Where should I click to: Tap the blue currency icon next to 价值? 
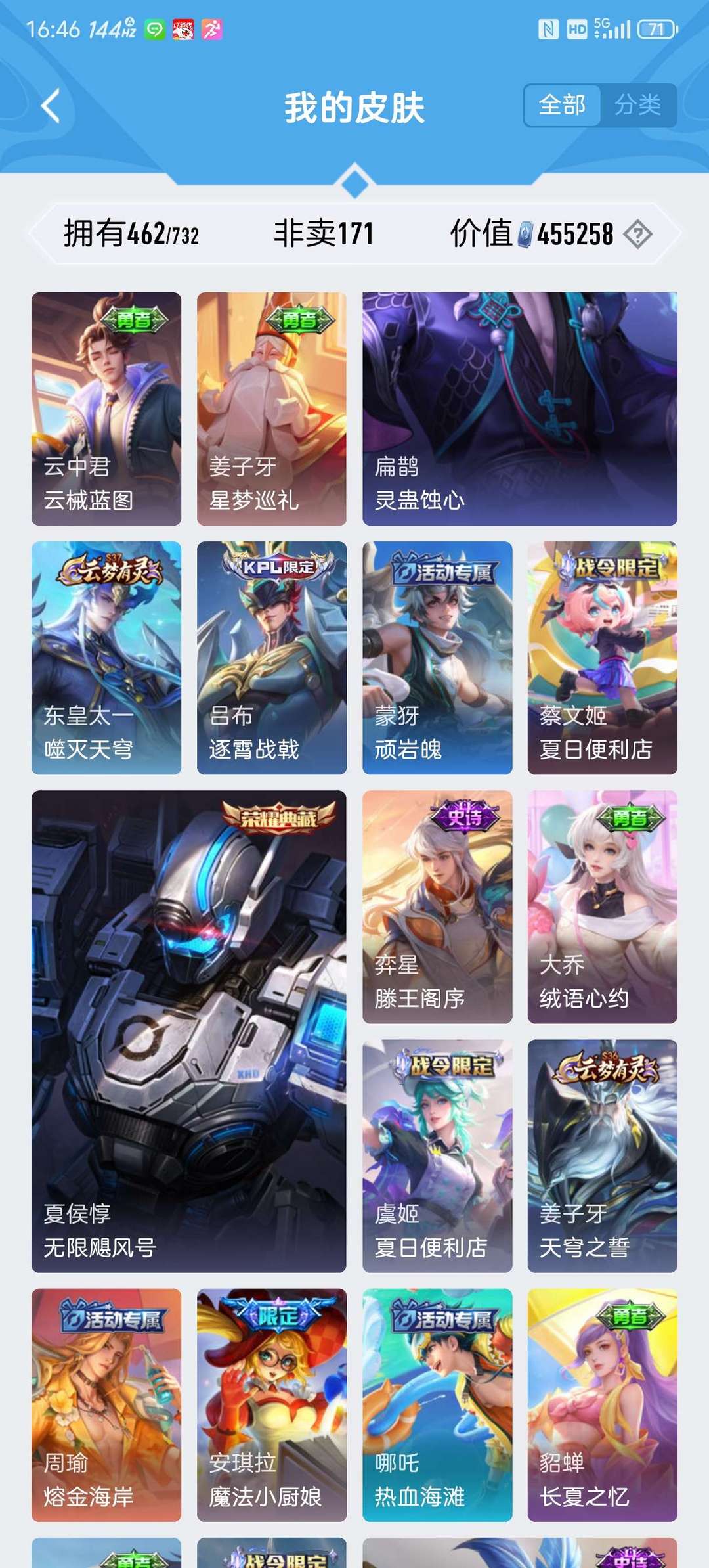tap(525, 233)
